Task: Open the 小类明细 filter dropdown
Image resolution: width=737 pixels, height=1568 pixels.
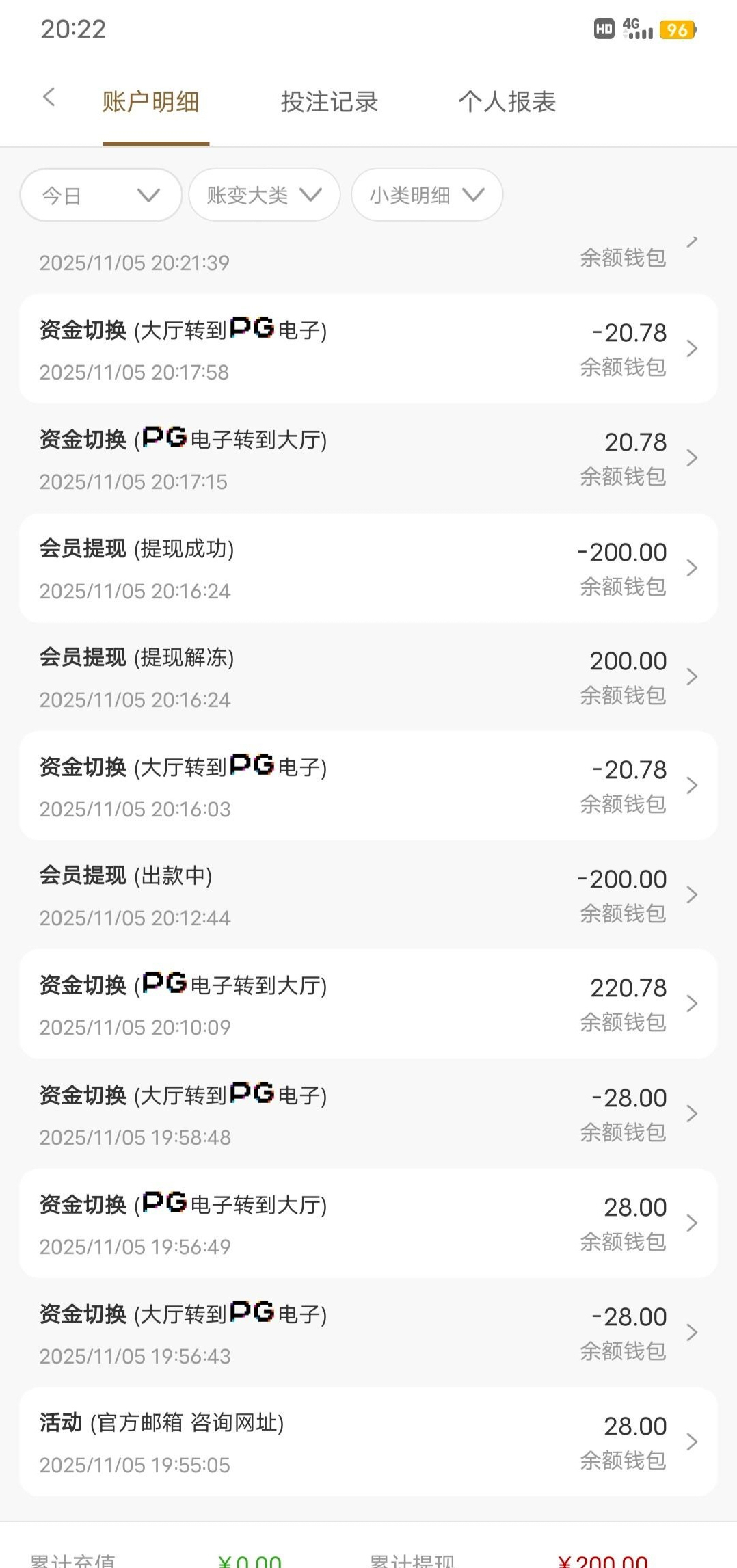Action: [427, 196]
